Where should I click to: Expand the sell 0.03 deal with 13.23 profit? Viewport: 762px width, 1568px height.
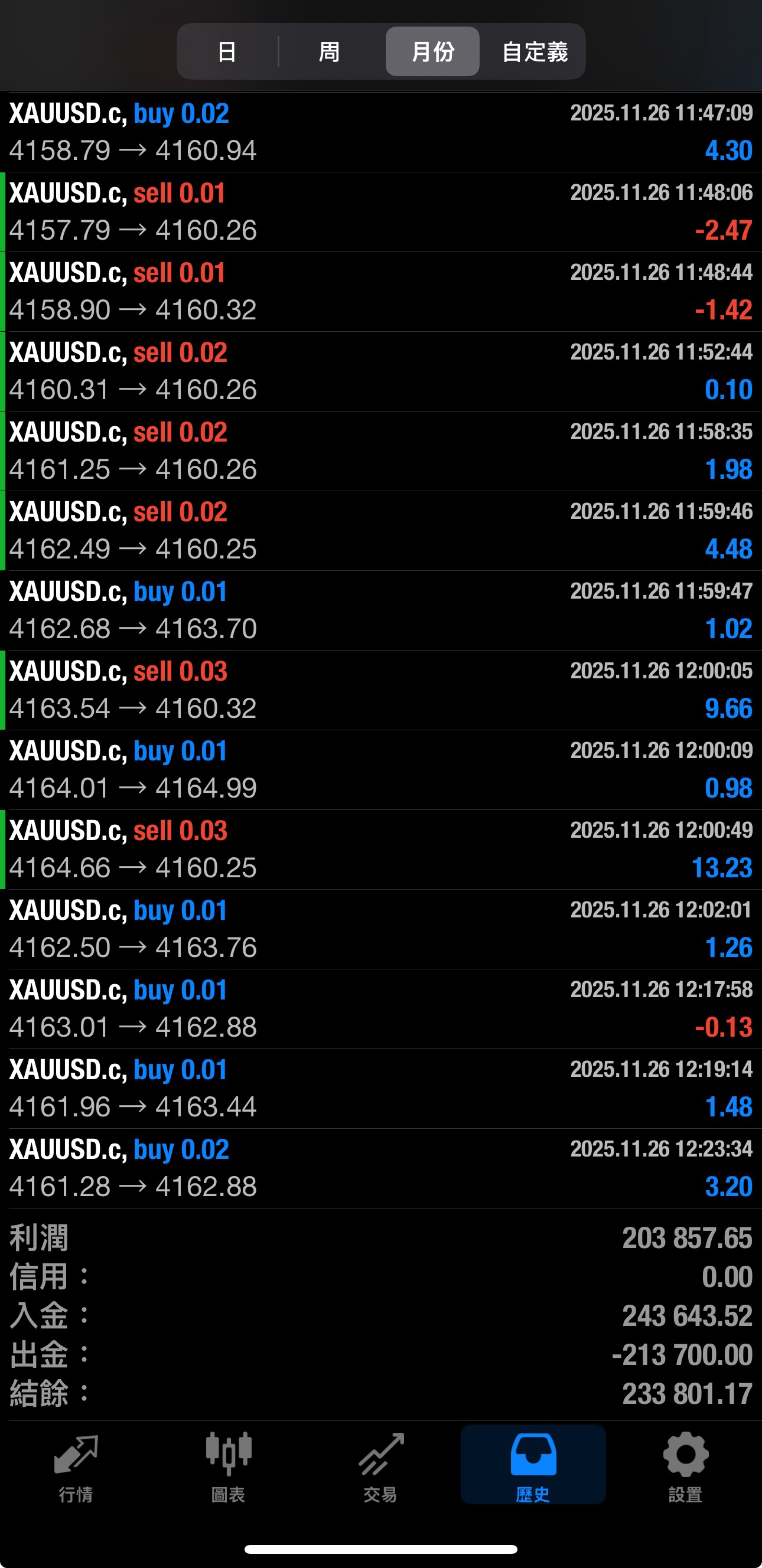click(x=380, y=849)
